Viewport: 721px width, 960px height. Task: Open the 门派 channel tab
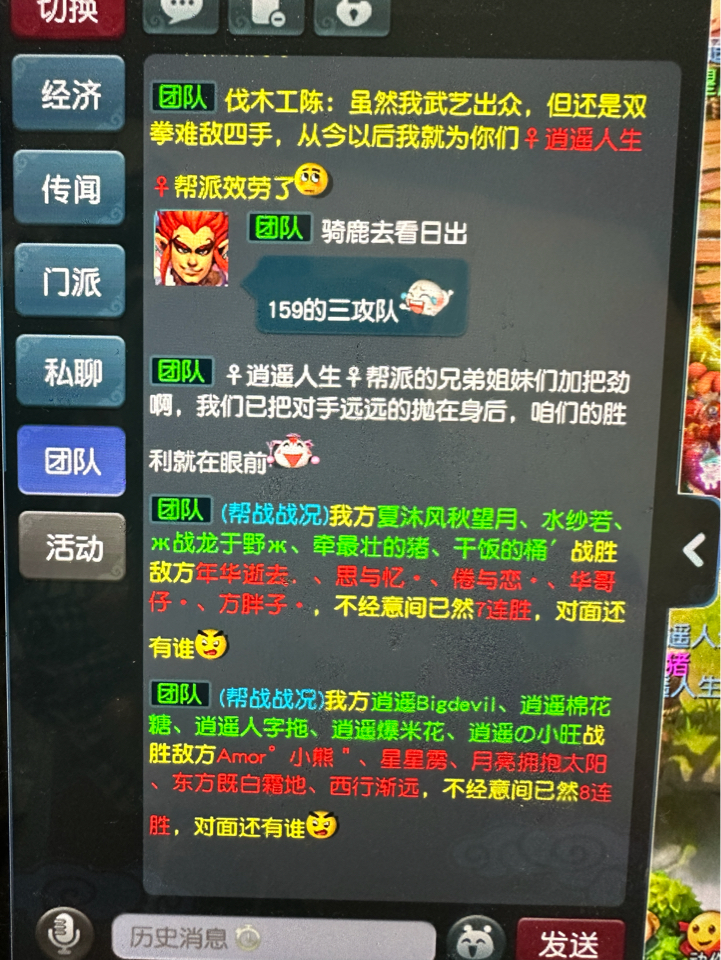[70, 281]
